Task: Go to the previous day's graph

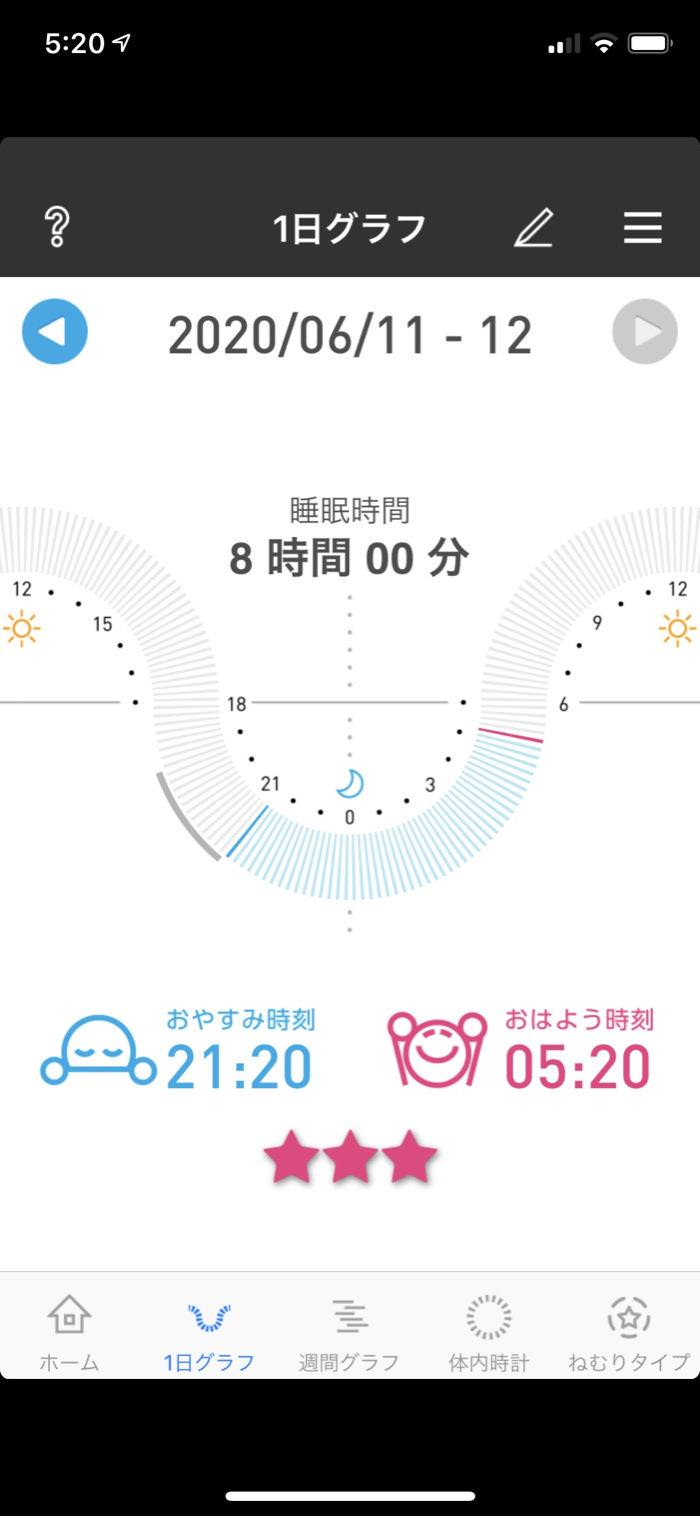Action: pos(55,331)
